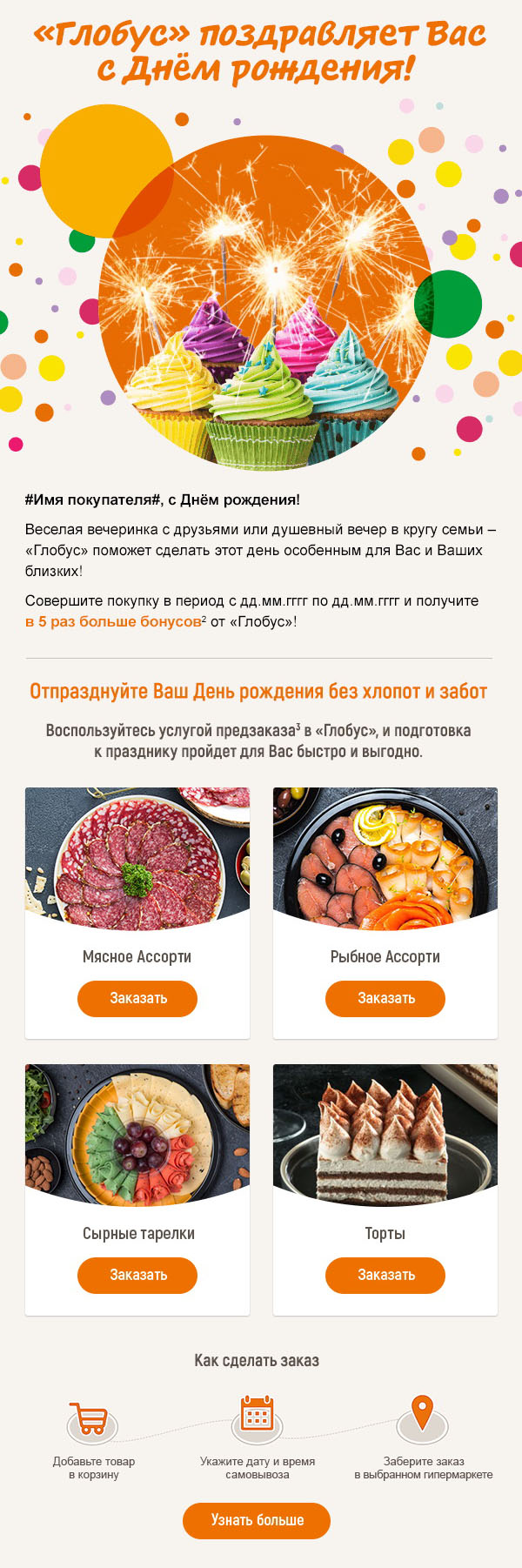The width and height of the screenshot is (522, 1568).
Task: Tap Заказать under Рыбное Ассорти
Action: (385, 998)
